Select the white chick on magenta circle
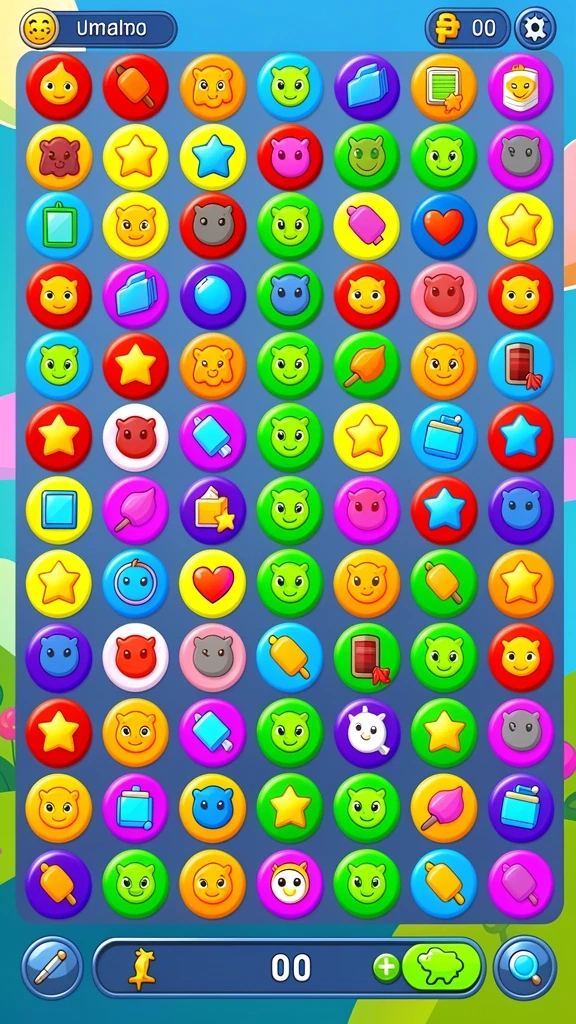 289,884
